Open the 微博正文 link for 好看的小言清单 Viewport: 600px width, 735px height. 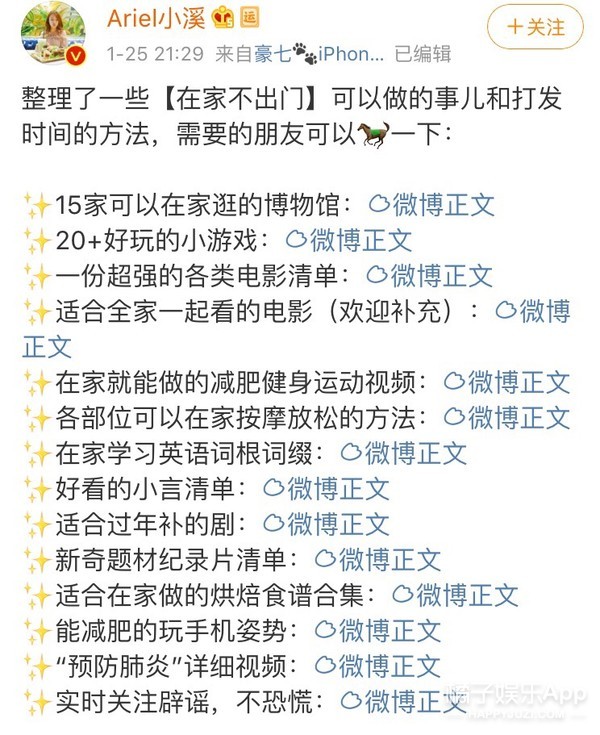pyautogui.click(x=326, y=488)
